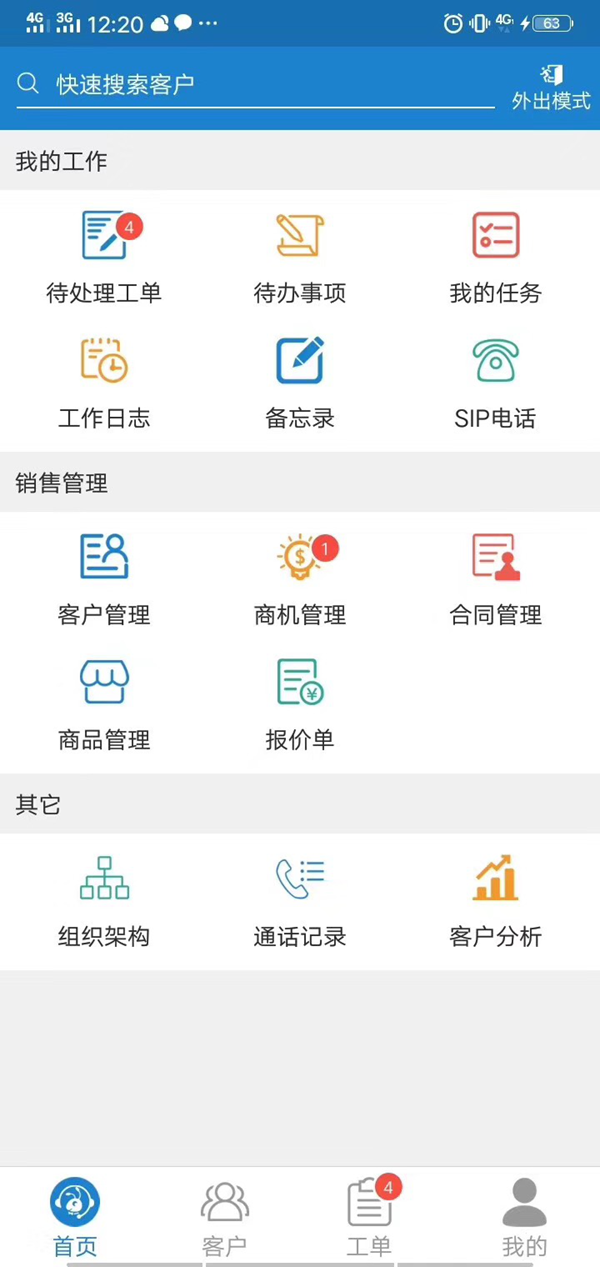
Task: Tap the 快速搜索客户 search field
Action: pos(255,85)
